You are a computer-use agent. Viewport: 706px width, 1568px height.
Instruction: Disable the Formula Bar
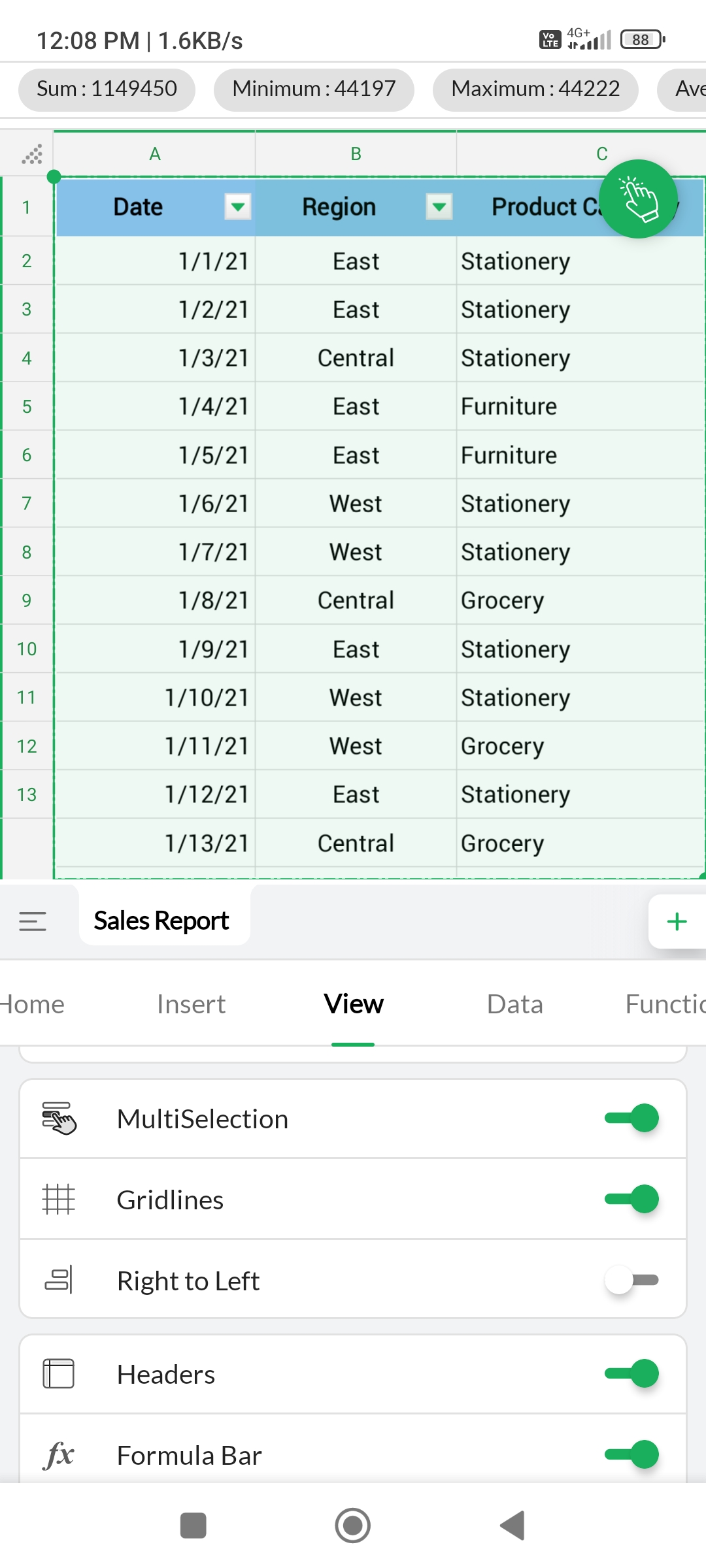click(x=631, y=1454)
